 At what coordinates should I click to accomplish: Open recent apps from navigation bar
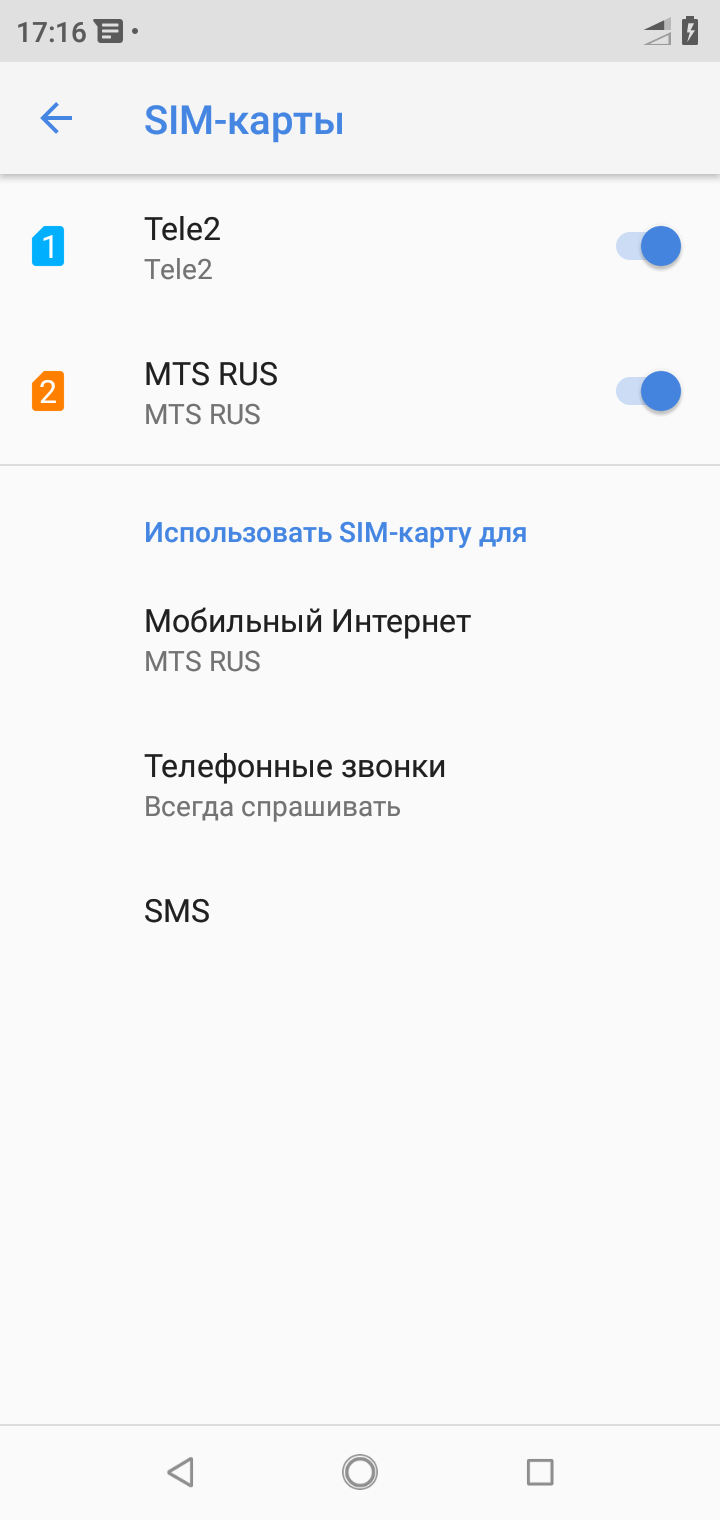(x=540, y=1471)
